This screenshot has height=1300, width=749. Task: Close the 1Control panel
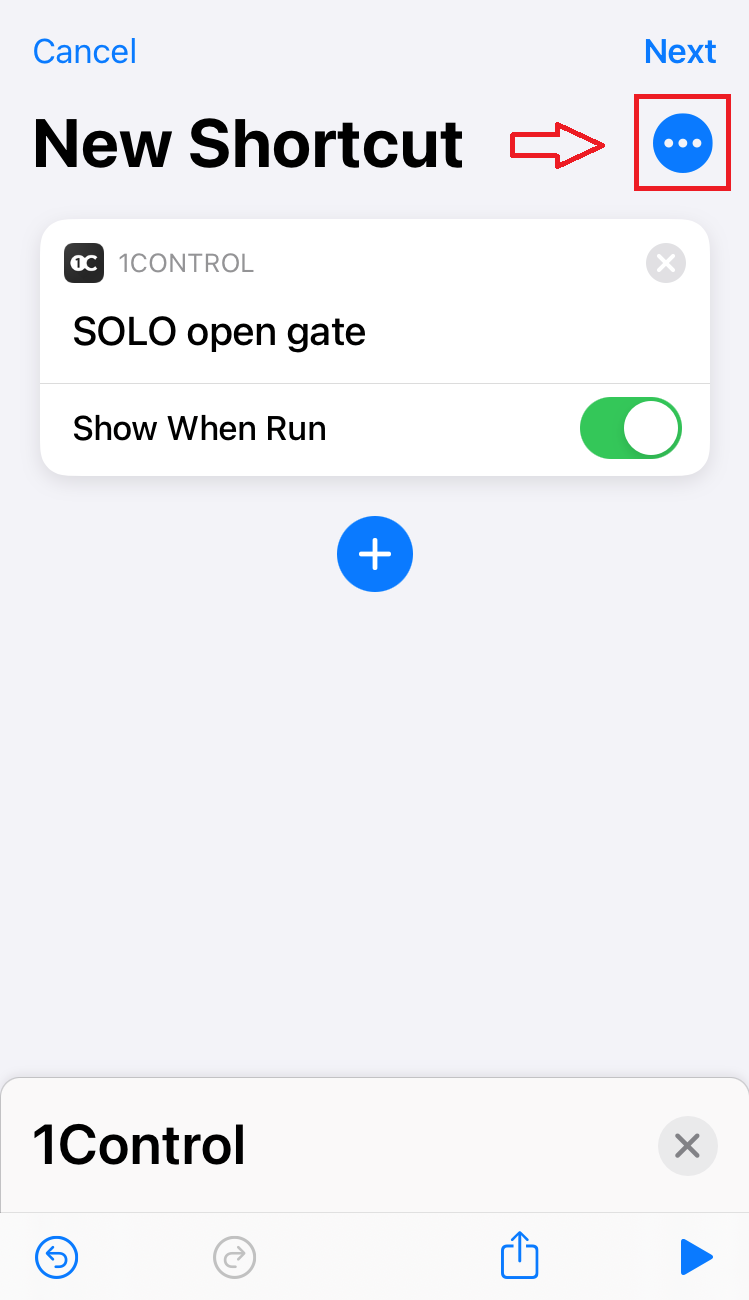point(687,1146)
